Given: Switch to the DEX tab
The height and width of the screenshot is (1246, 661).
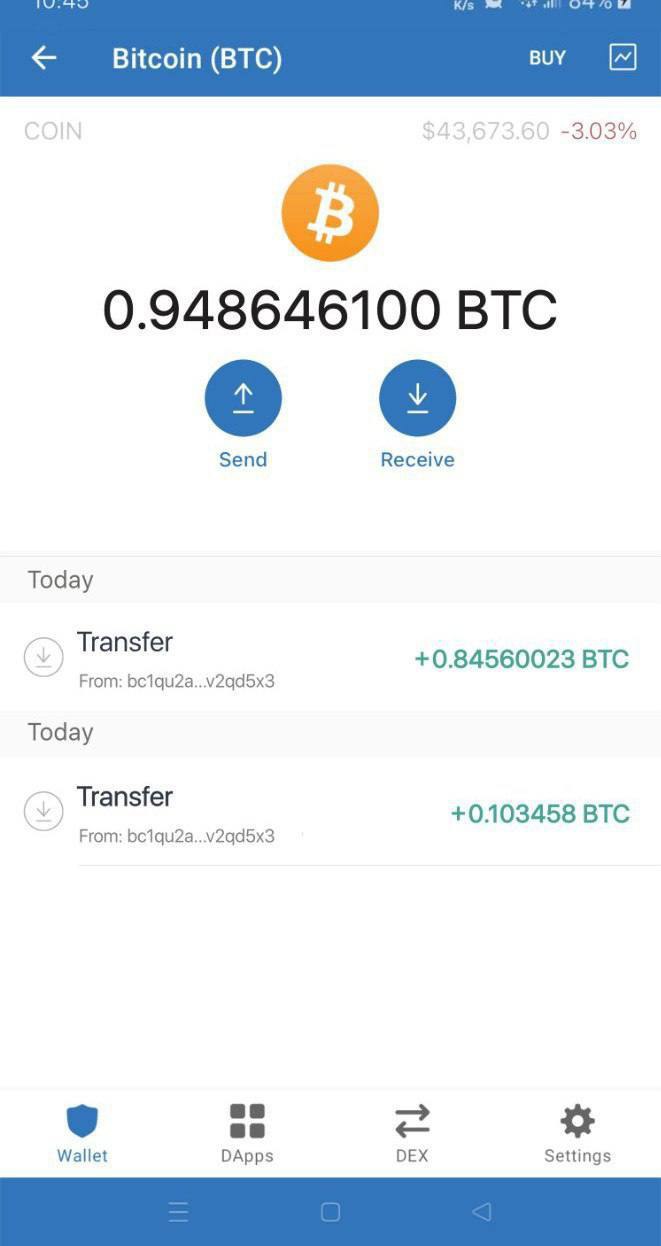Looking at the screenshot, I should coord(412,1133).
